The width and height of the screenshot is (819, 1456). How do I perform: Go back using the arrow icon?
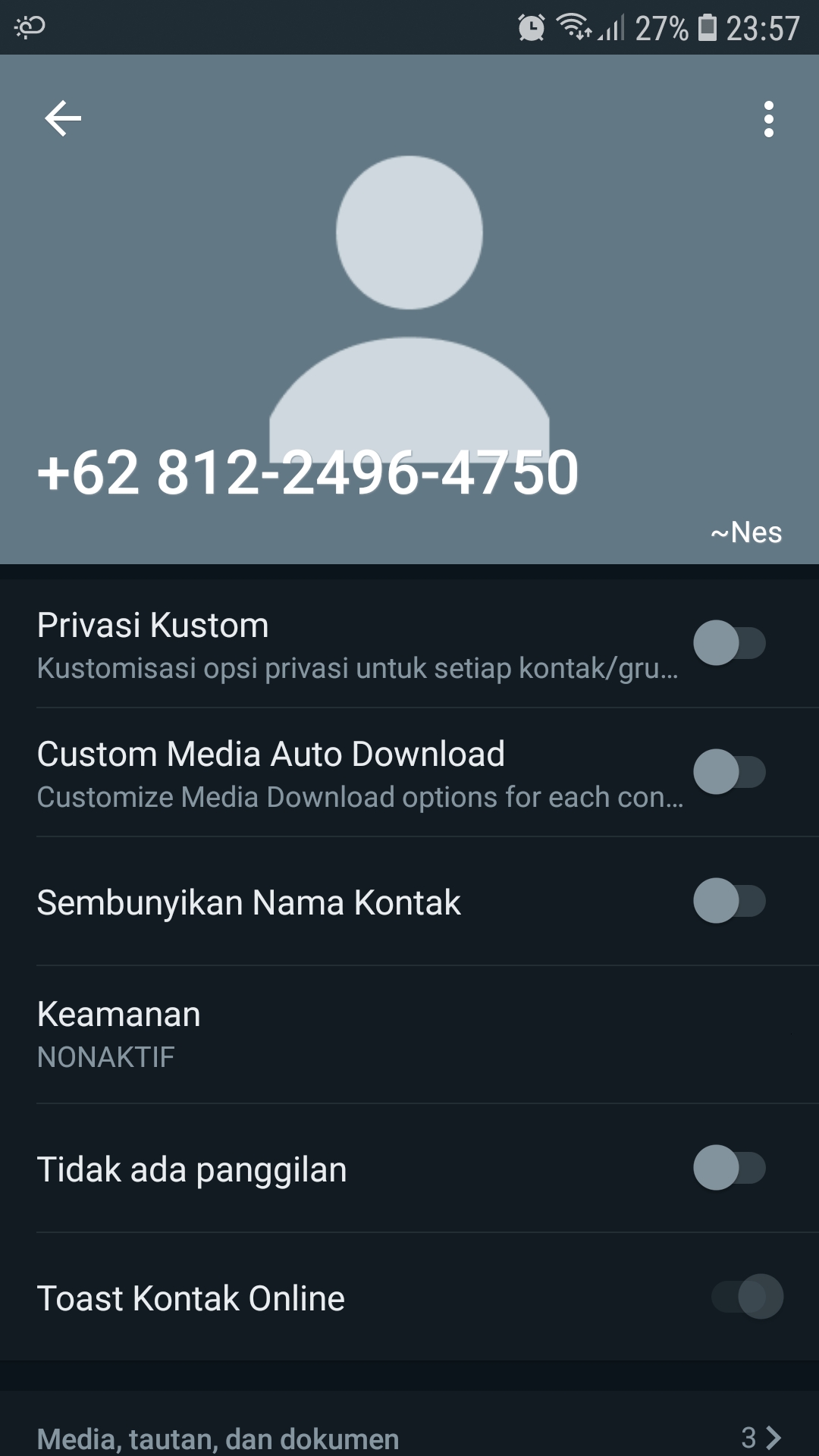pos(63,119)
